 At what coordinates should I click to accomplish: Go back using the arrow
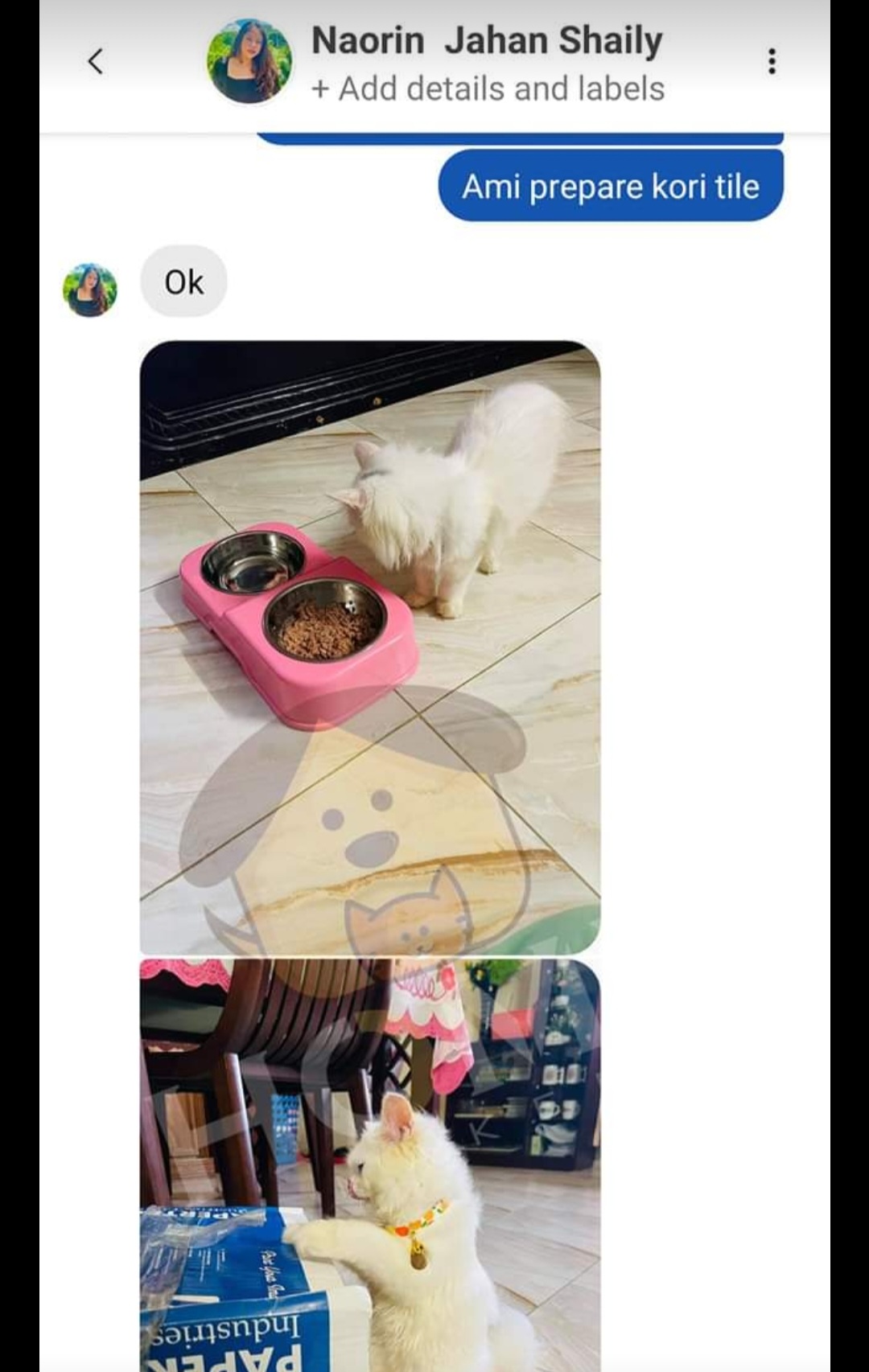point(95,61)
